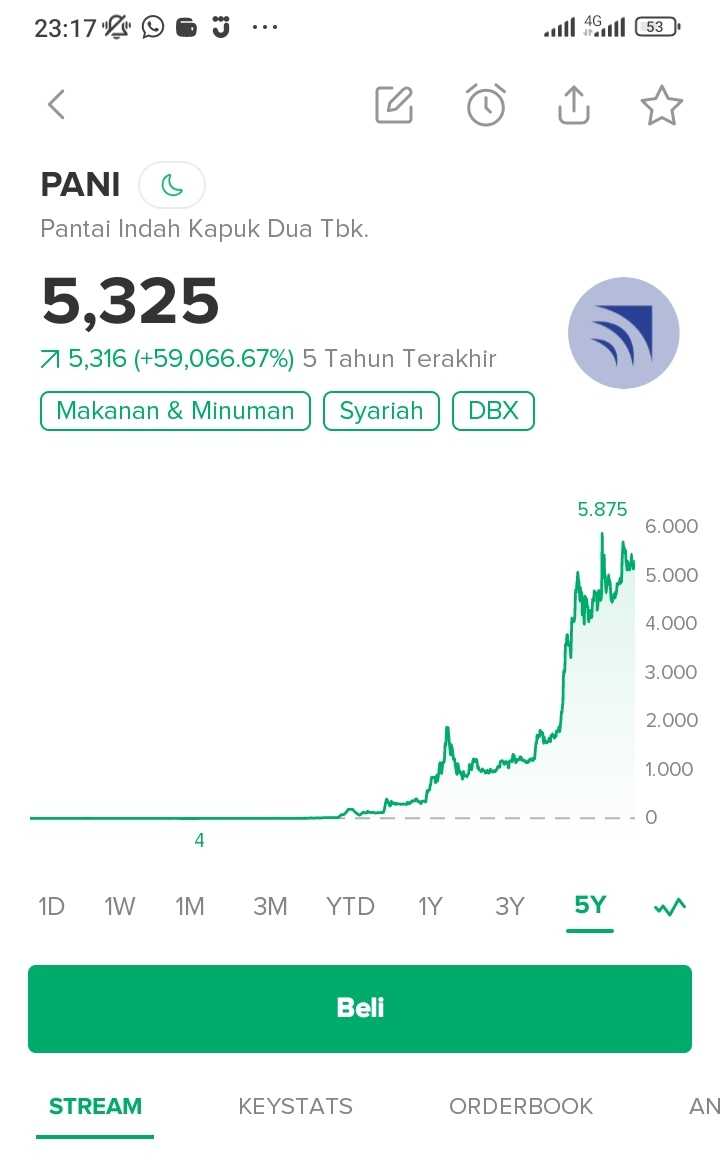Select the Syariah chip
Image resolution: width=720 pixels, height=1161 pixels.
[x=381, y=411]
